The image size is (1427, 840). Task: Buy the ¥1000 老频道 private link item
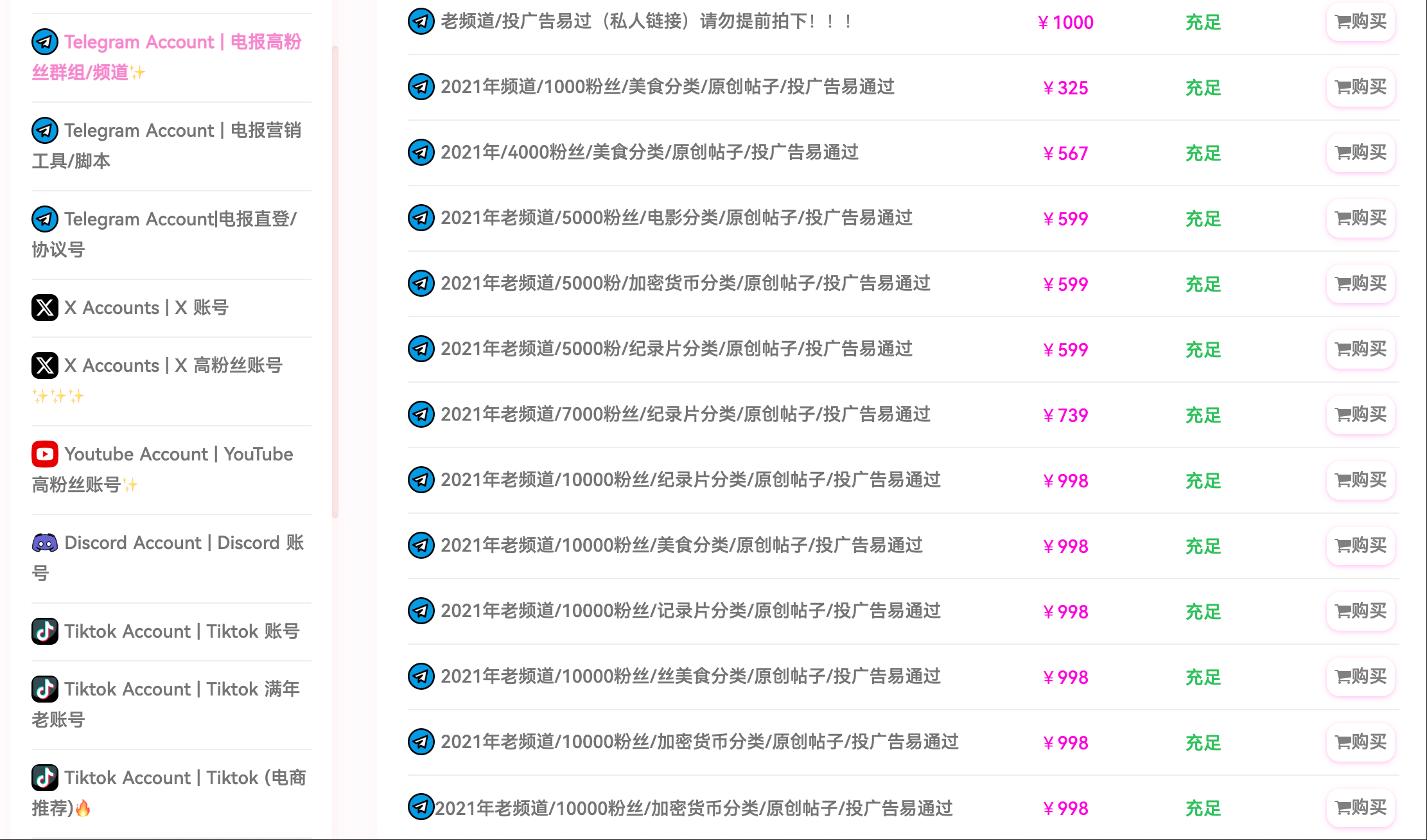[x=1360, y=22]
